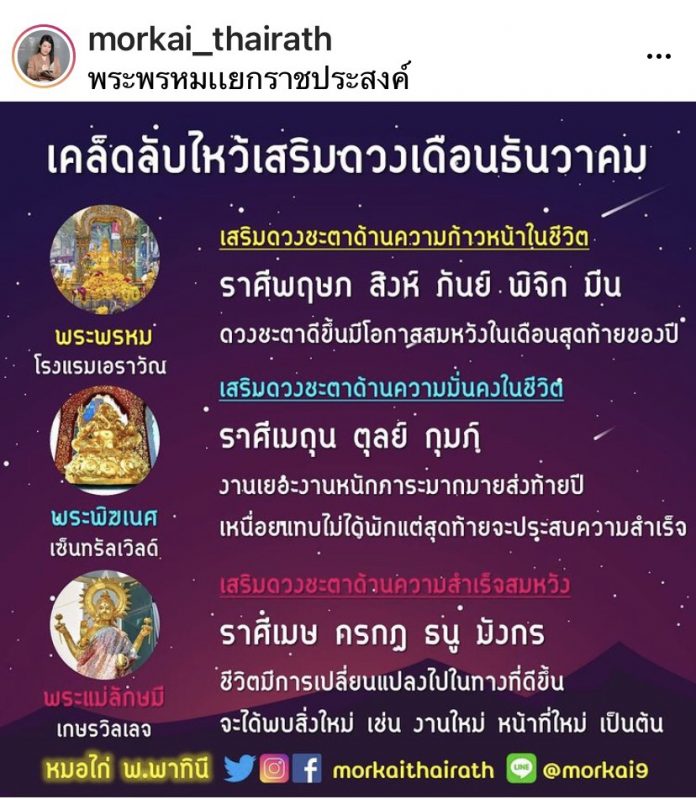Open the morkai_thairath username link
696x799 pixels.
tap(210, 39)
